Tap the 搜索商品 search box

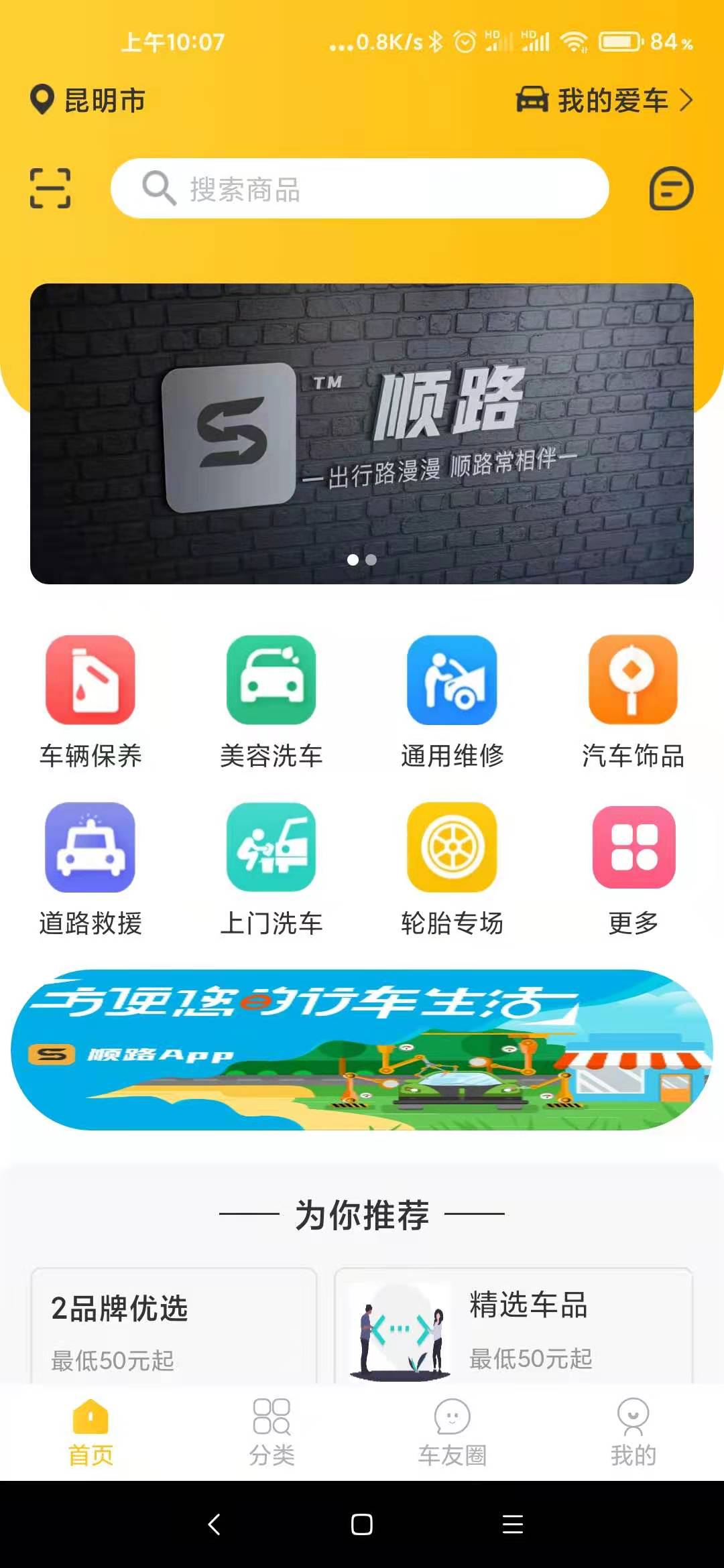360,188
